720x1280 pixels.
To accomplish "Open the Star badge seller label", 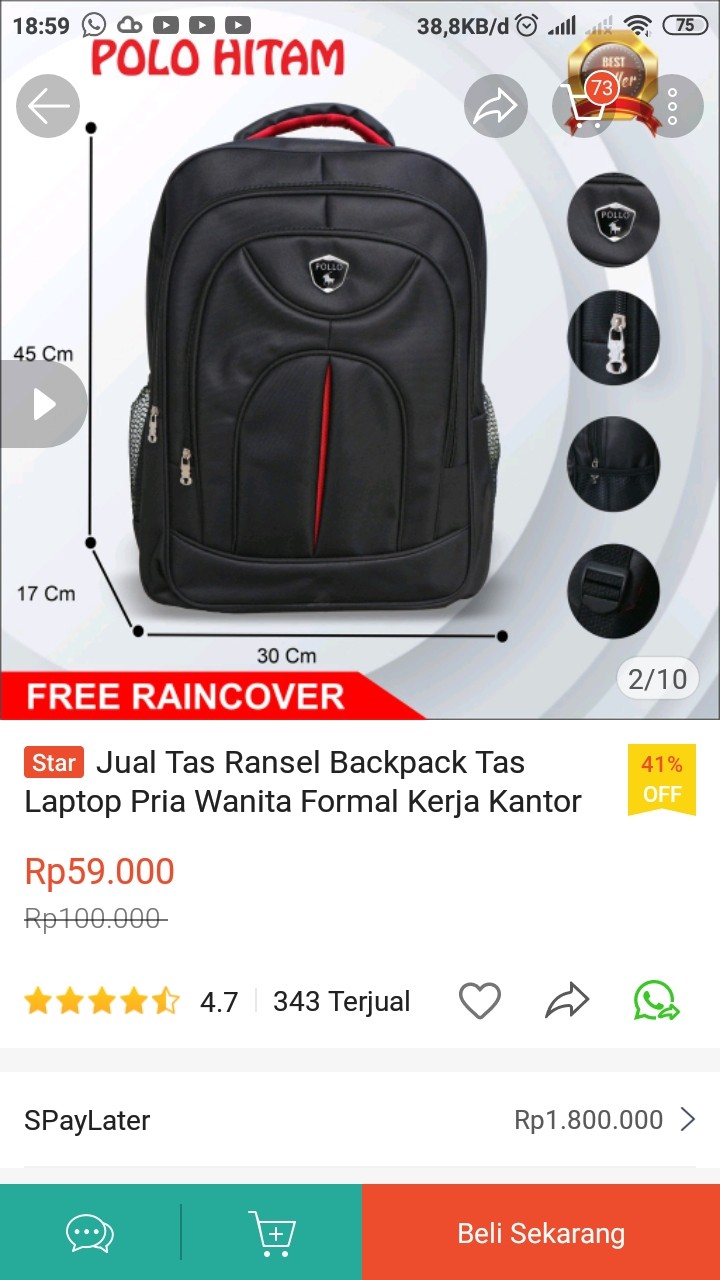I will [53, 762].
